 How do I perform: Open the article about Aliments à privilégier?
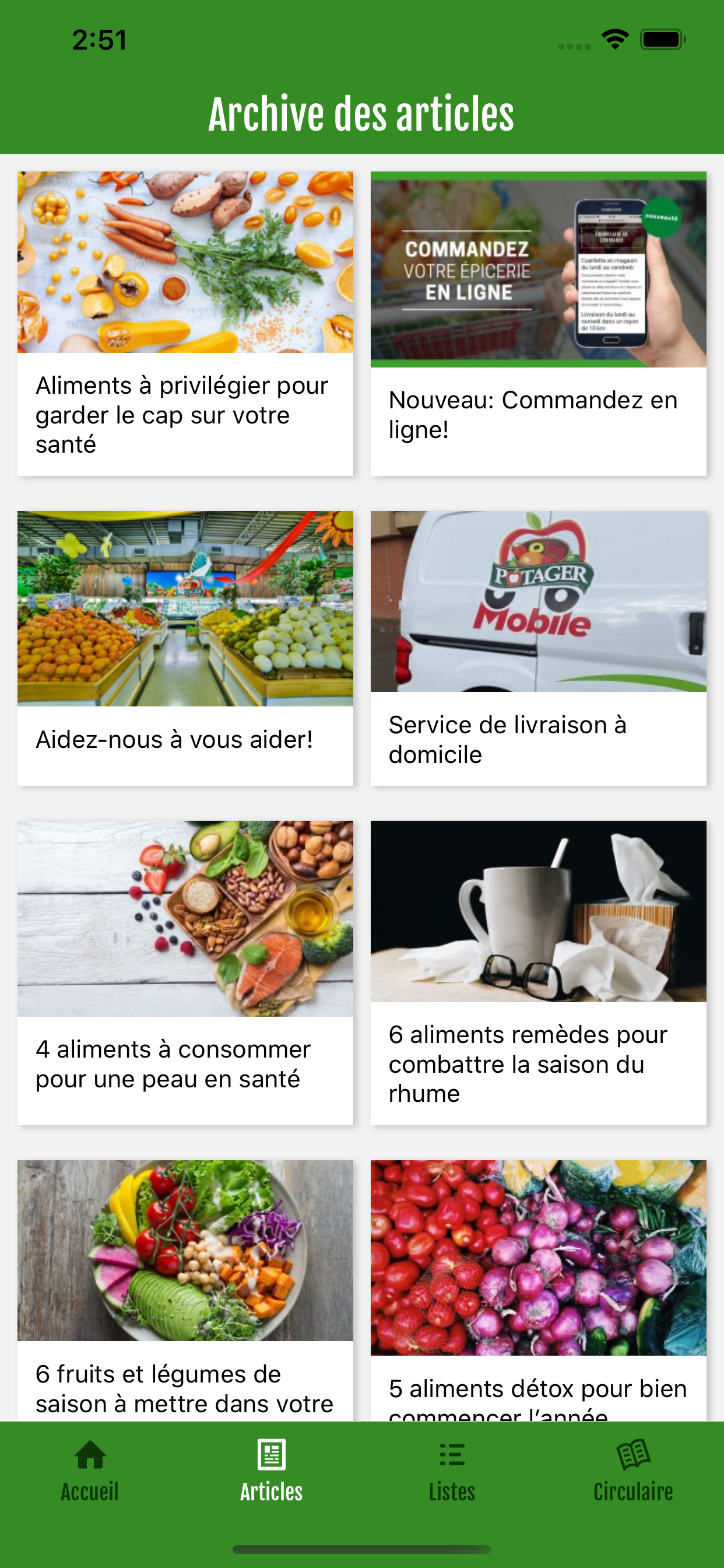(185, 323)
